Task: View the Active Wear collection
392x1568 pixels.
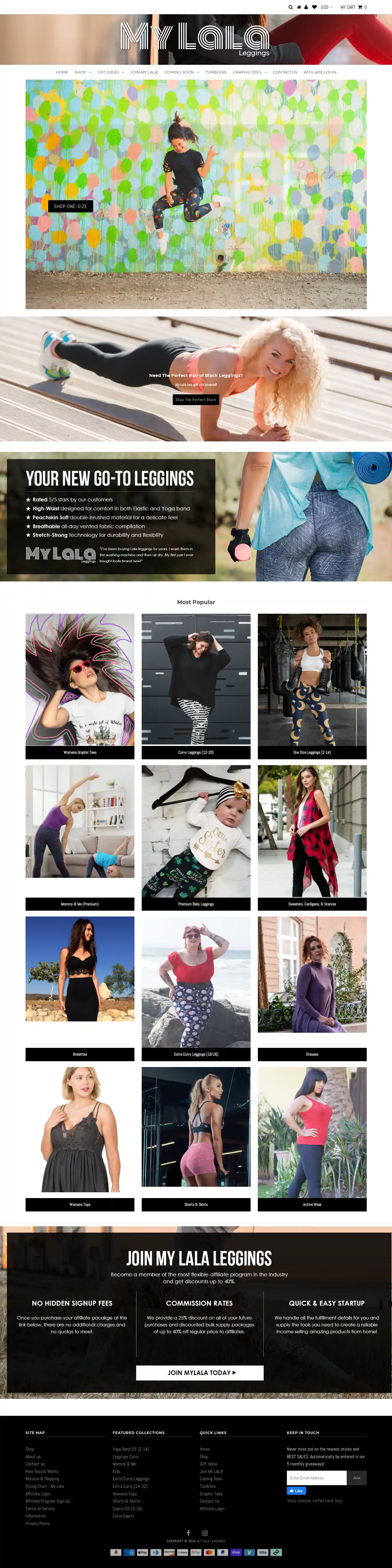Action: (312, 1204)
